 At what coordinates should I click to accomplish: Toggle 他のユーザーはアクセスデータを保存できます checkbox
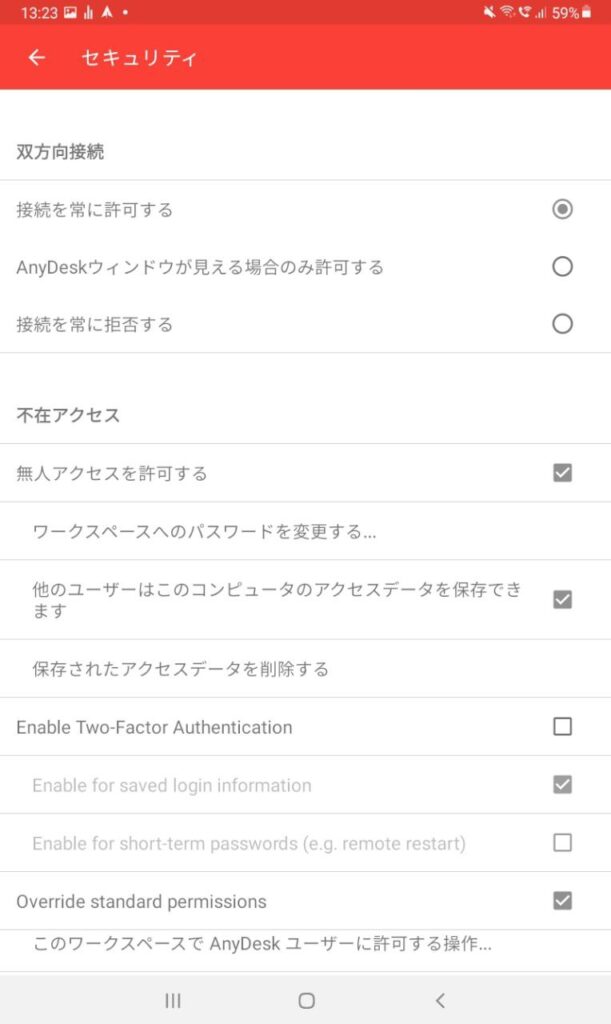[562, 600]
